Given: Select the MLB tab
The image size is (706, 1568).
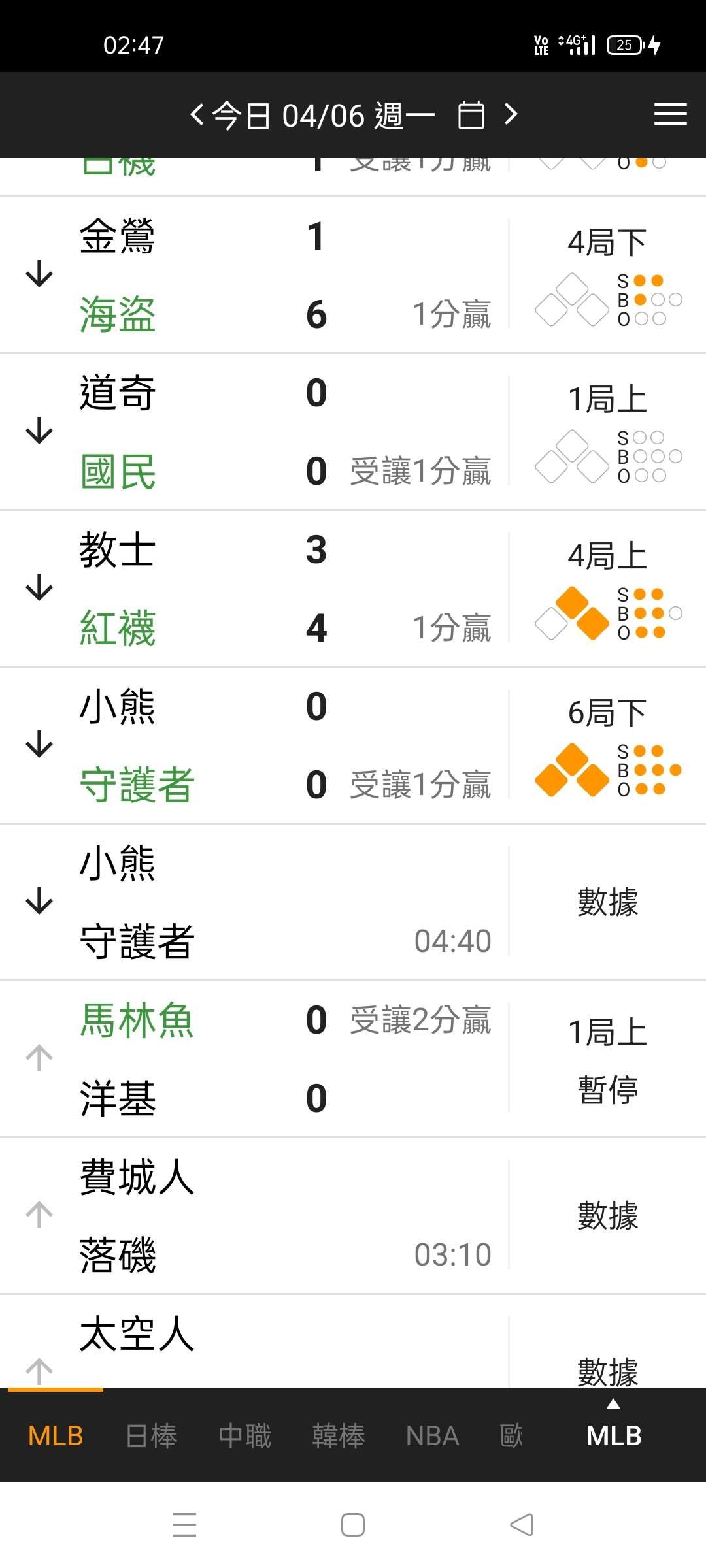Looking at the screenshot, I should tap(56, 1435).
